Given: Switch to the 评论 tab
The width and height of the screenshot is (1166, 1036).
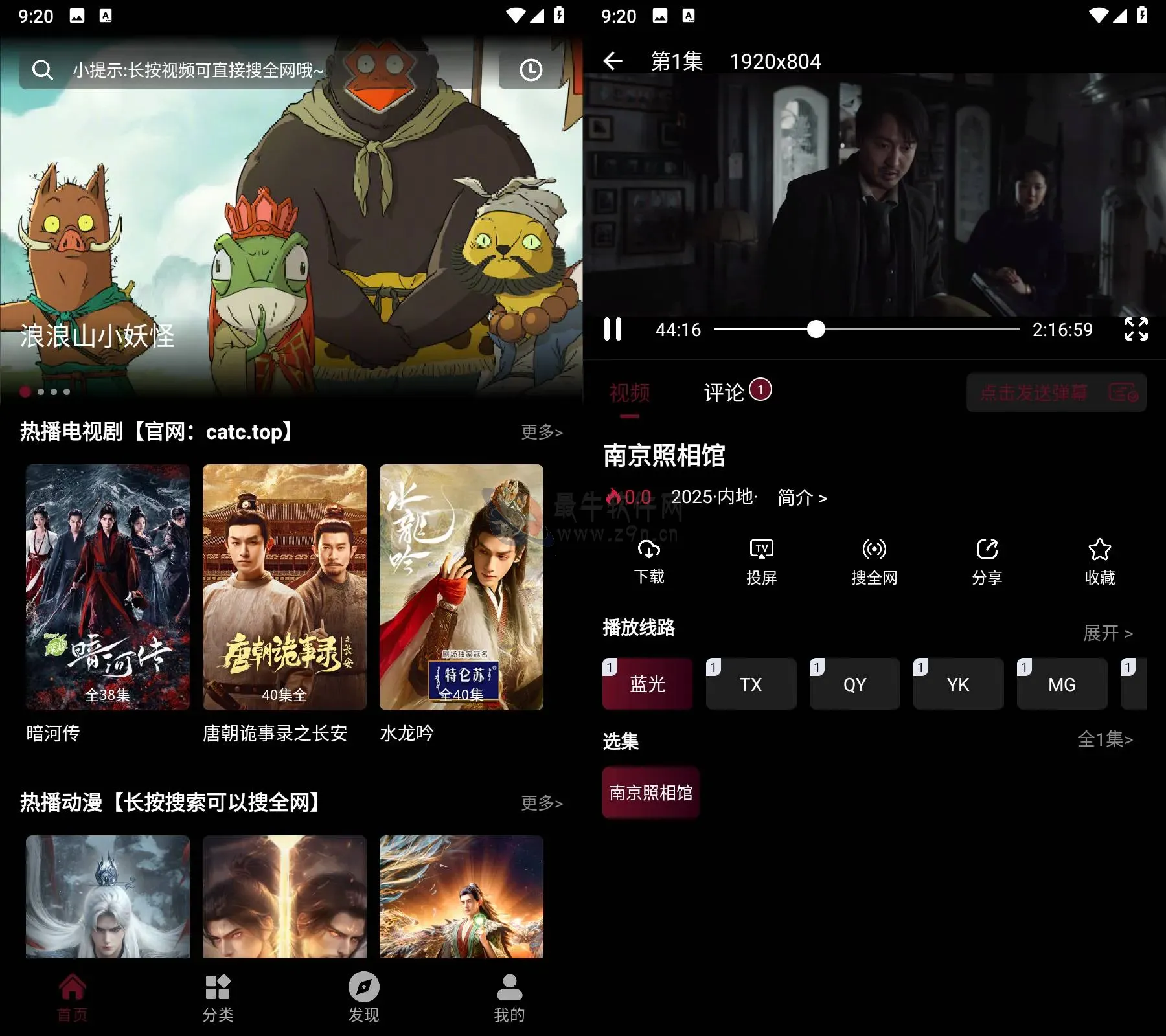Looking at the screenshot, I should pos(726,392).
